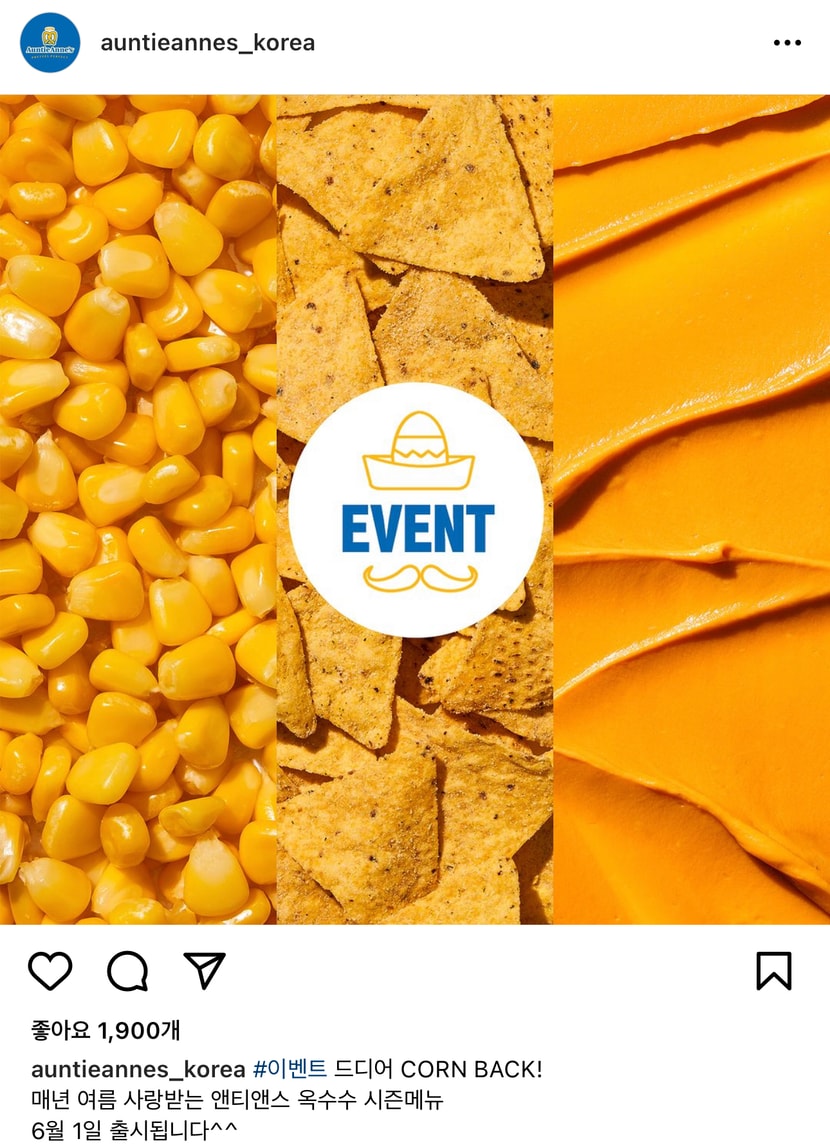
Task: Open the EVENT post image
Action: pyautogui.click(x=415, y=509)
